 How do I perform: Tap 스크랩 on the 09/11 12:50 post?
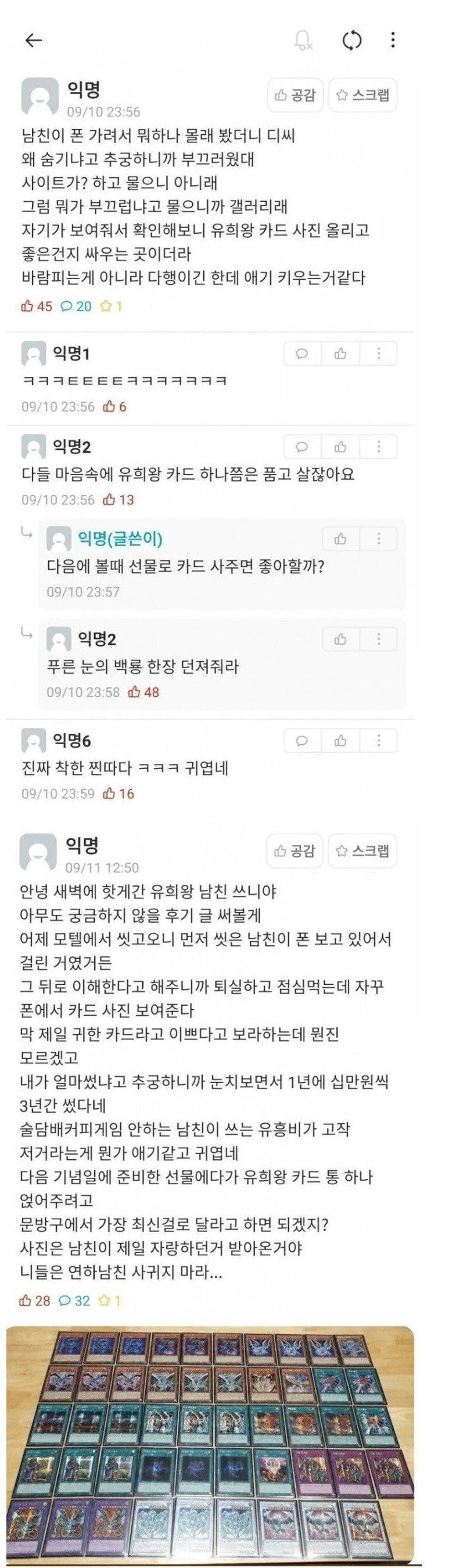[362, 851]
